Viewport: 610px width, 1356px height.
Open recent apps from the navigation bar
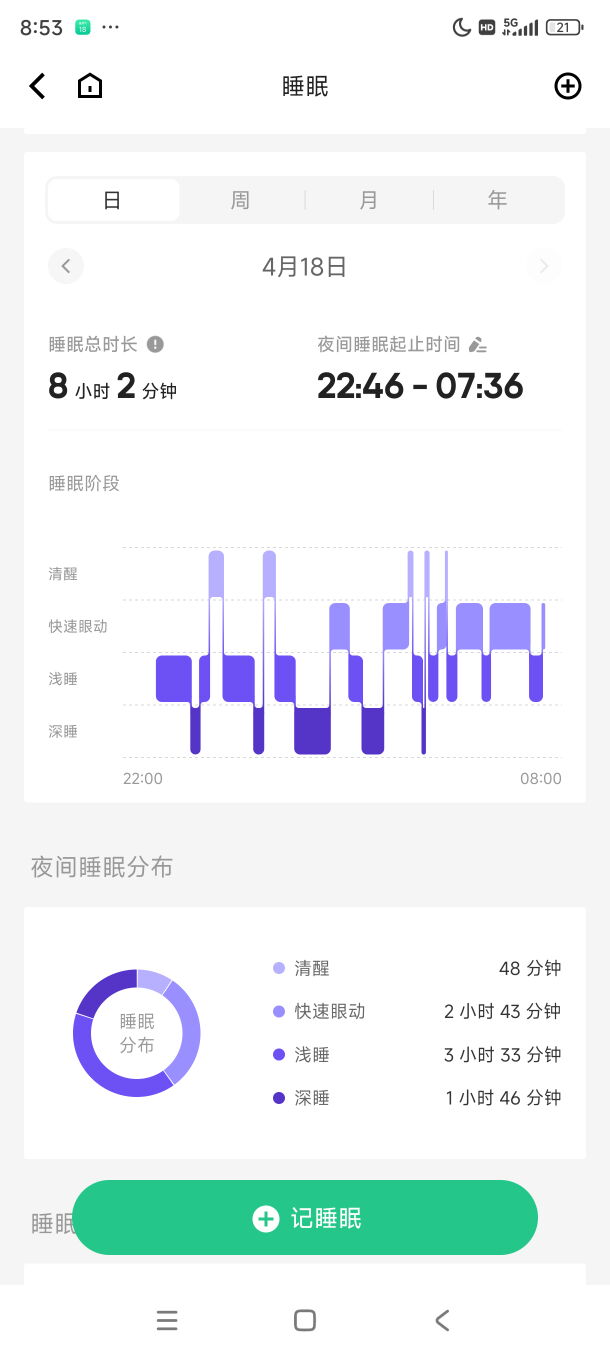click(167, 1321)
